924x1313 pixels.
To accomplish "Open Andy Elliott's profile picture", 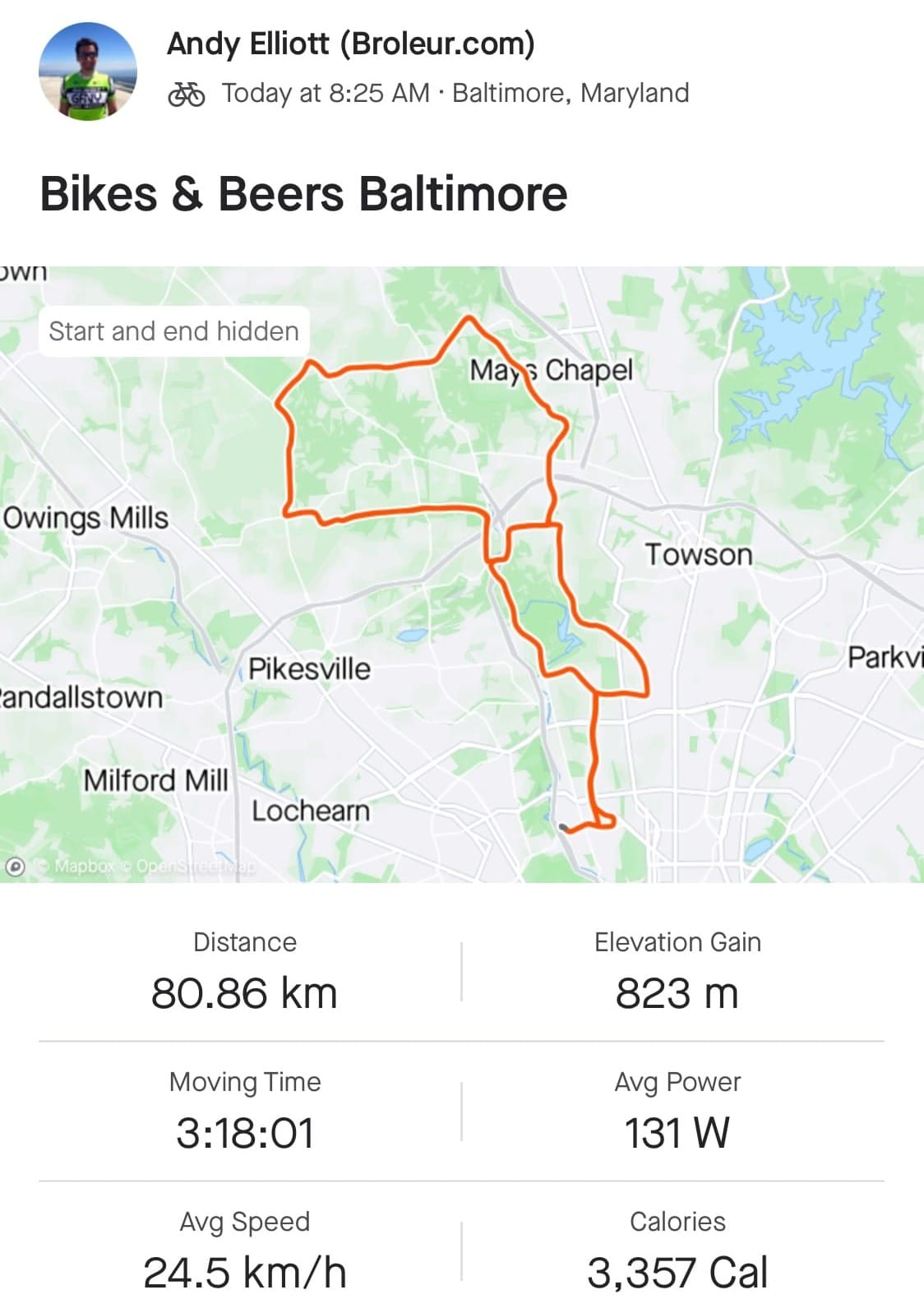I will [88, 72].
